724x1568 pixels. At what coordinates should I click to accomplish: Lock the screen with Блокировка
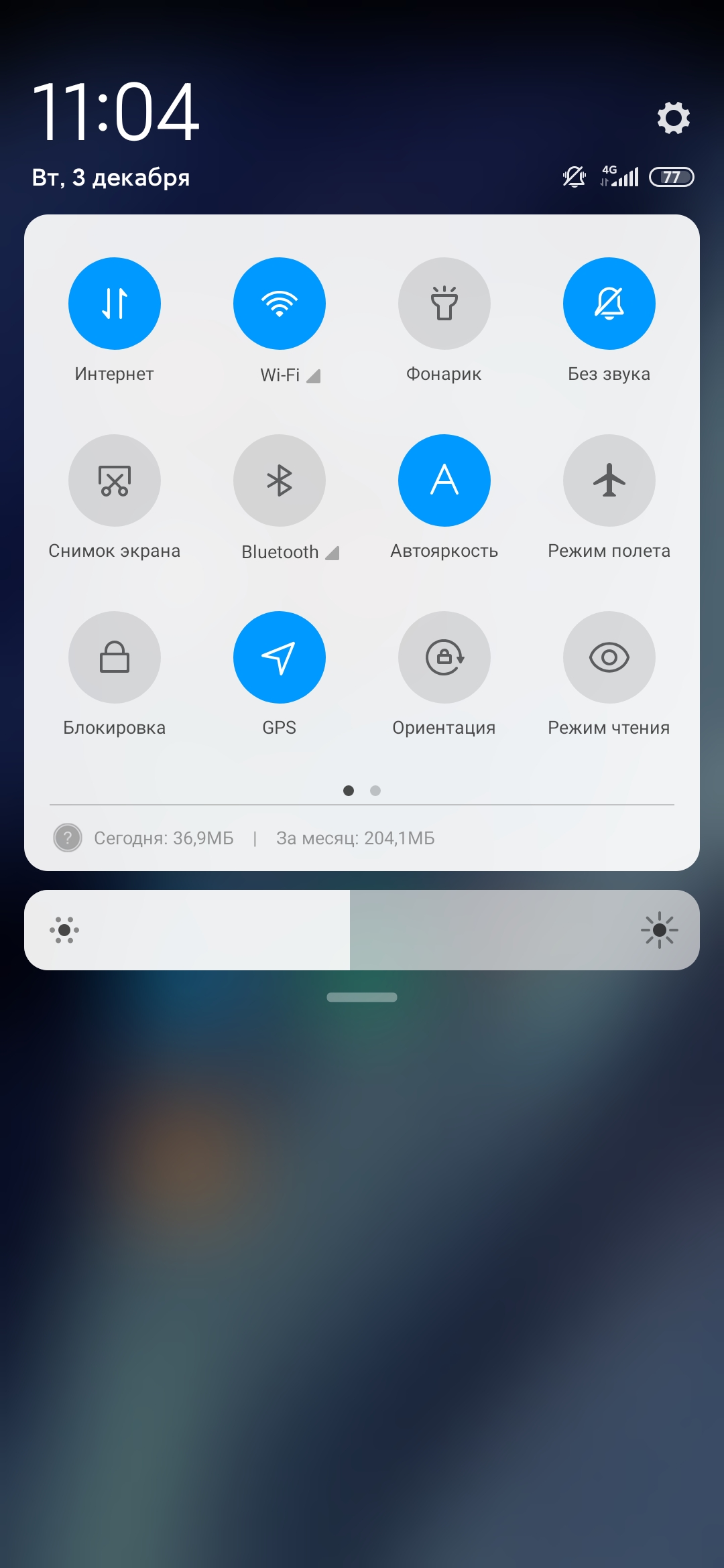pyautogui.click(x=115, y=657)
